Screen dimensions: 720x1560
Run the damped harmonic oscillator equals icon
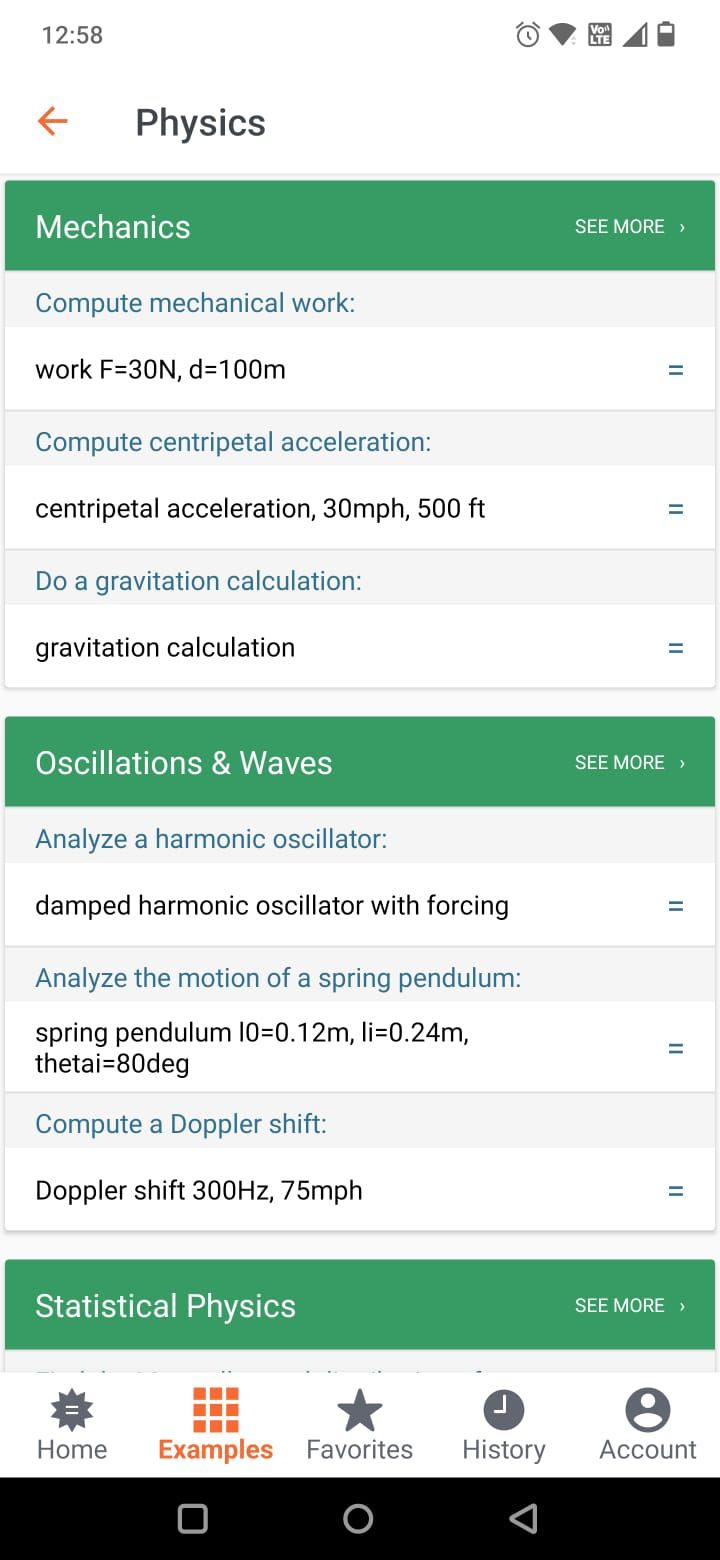coord(675,905)
